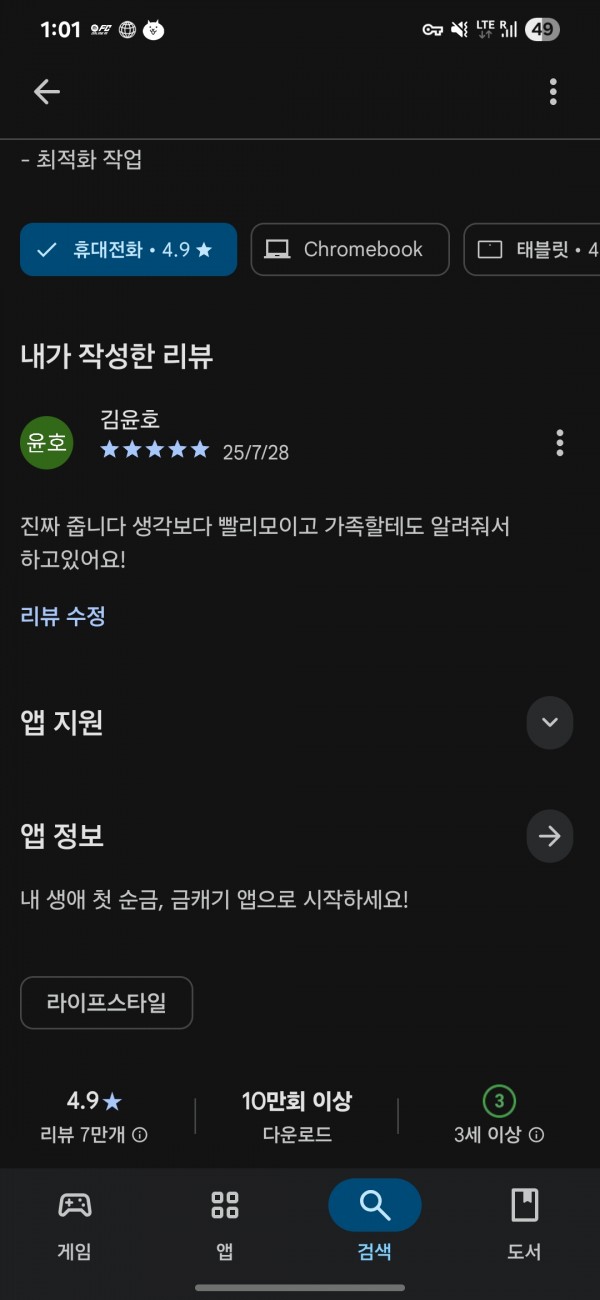
Task: Switch to the 게임 tab
Action: 75,1224
